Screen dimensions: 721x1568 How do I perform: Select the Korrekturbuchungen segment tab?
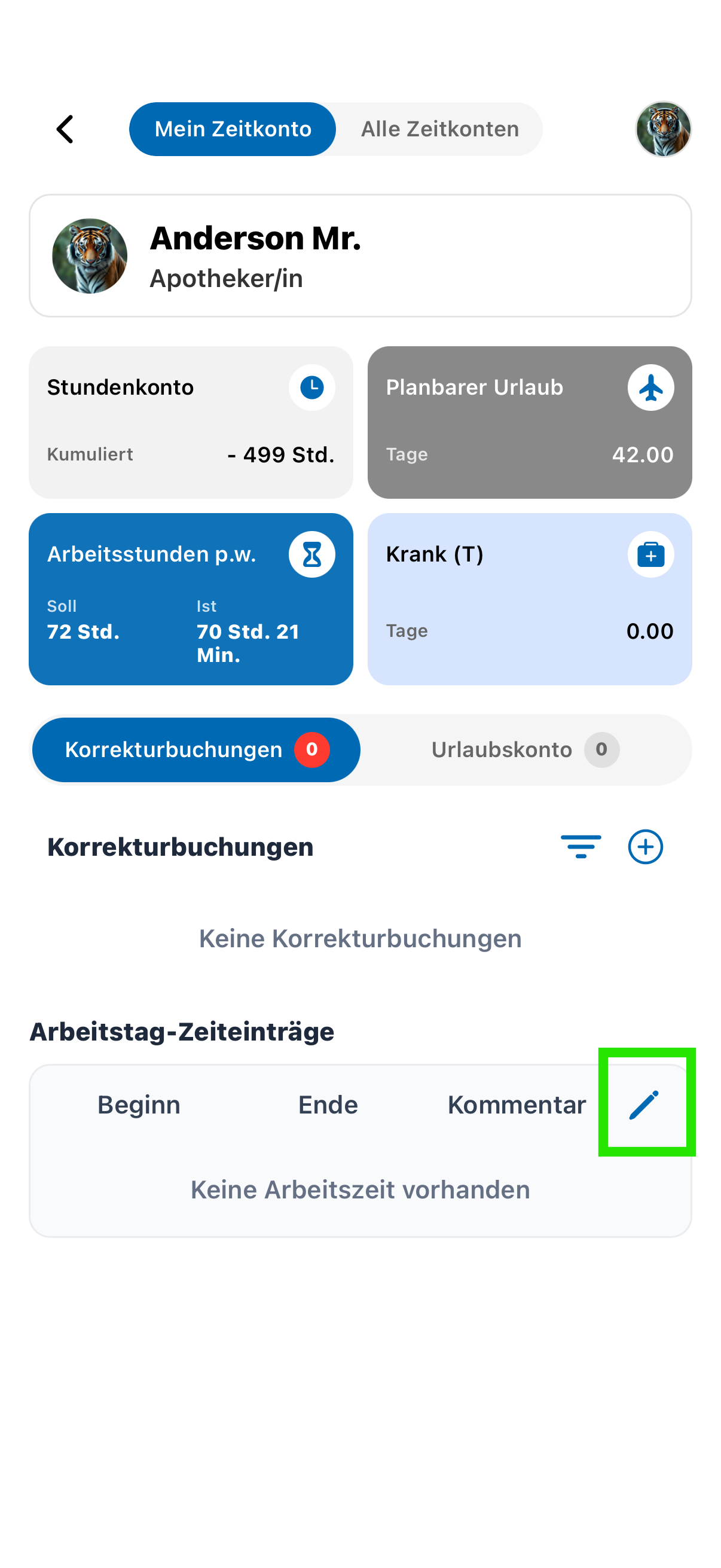tap(196, 749)
